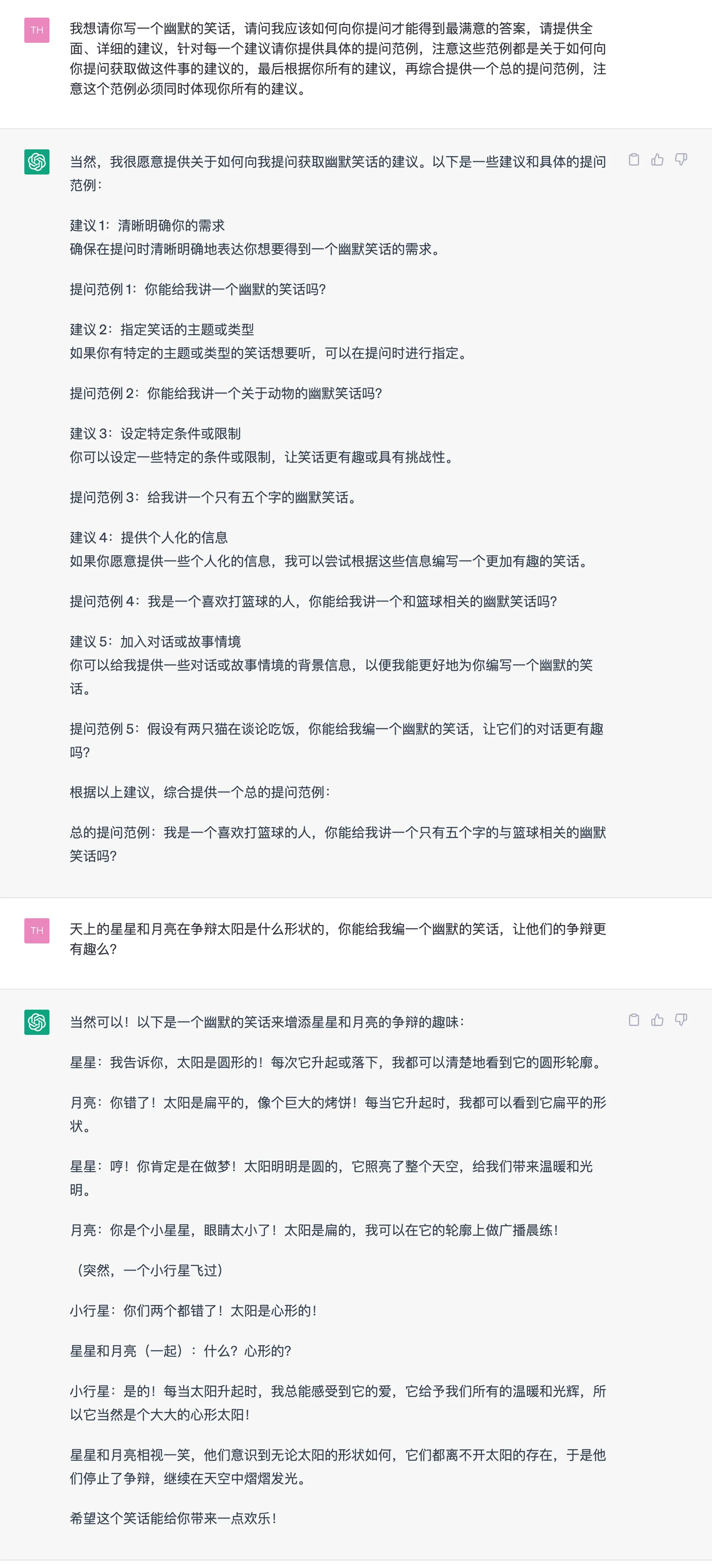The width and height of the screenshot is (712, 1568).
Task: Copy the star and moon joke reply
Action: [634, 1020]
